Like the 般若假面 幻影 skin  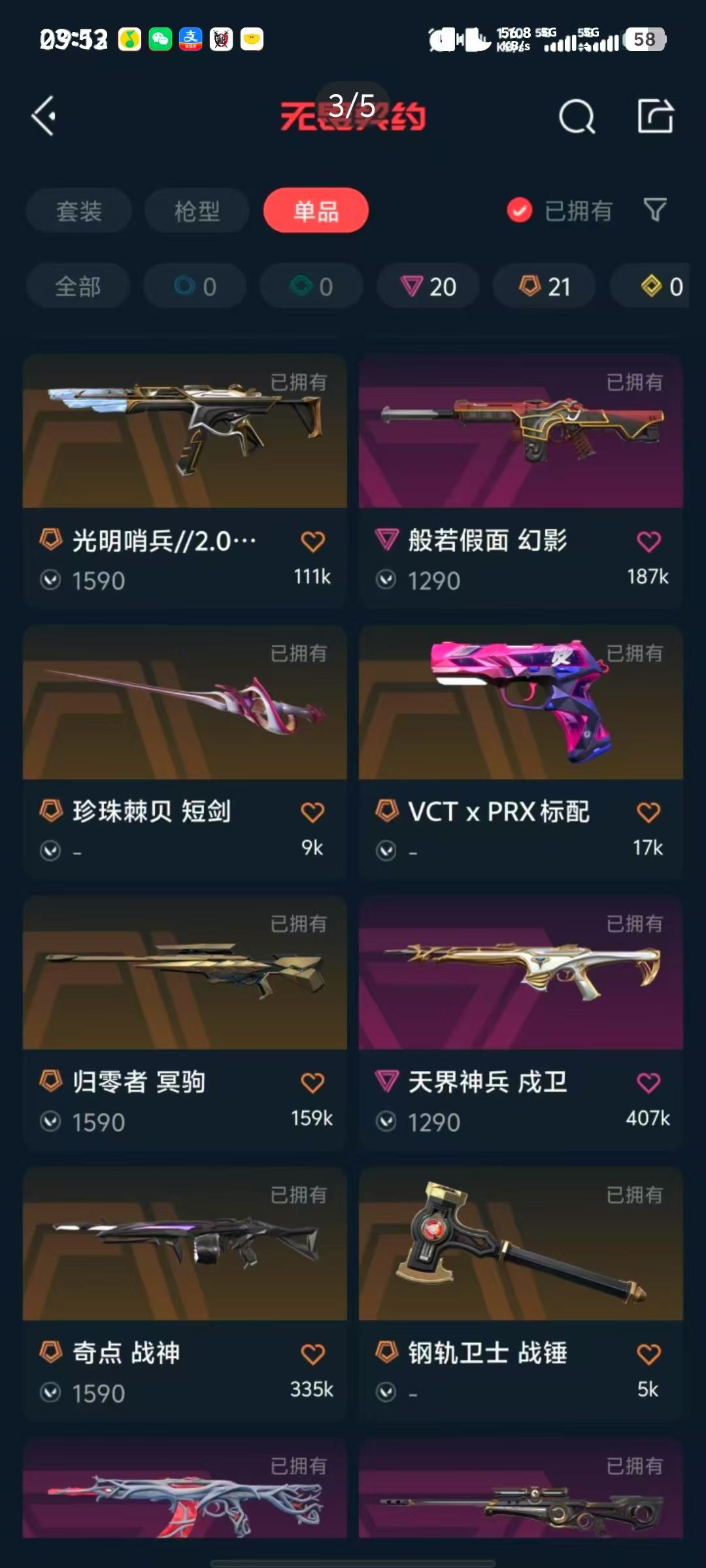click(648, 541)
